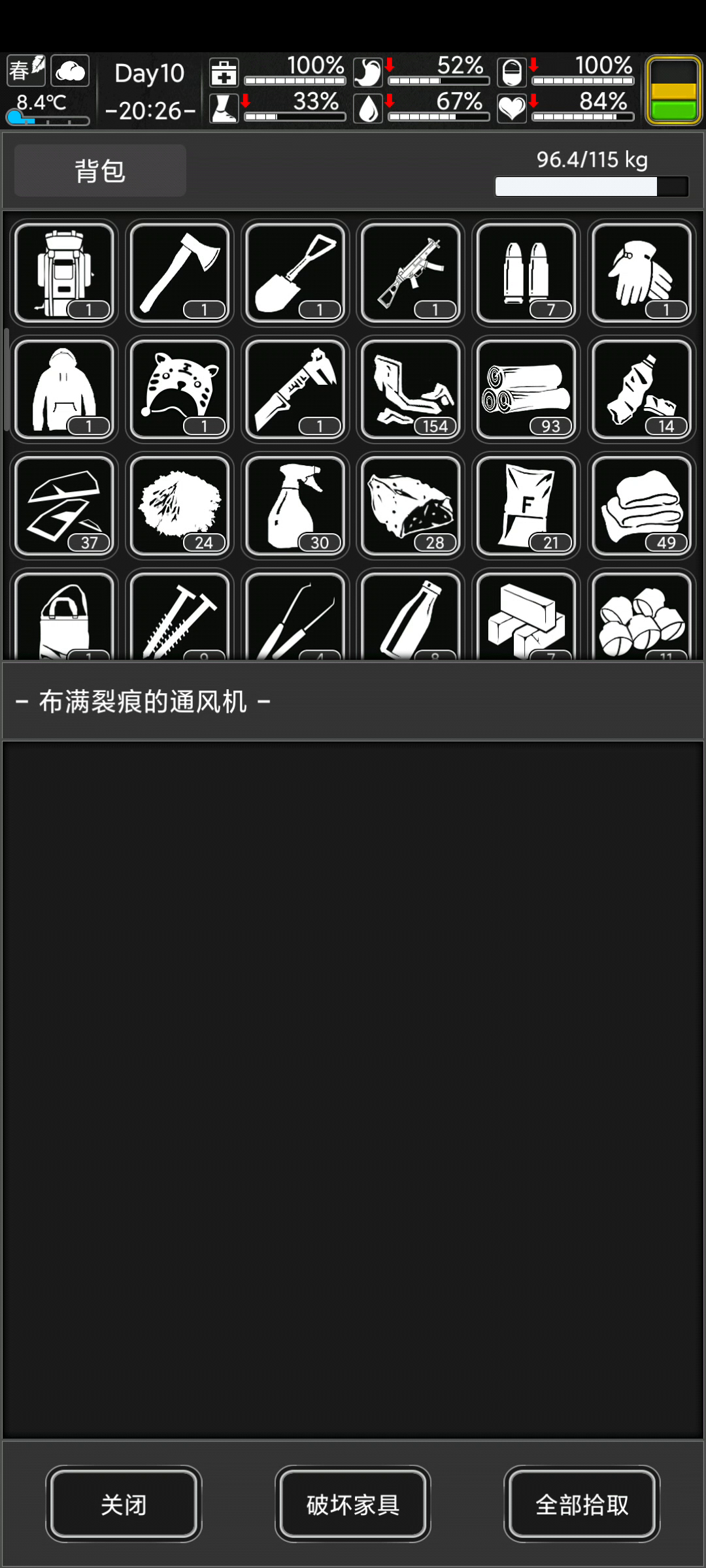Screen dimensions: 706x1568
Task: Tap the 破坏家具 button
Action: click(x=353, y=1504)
